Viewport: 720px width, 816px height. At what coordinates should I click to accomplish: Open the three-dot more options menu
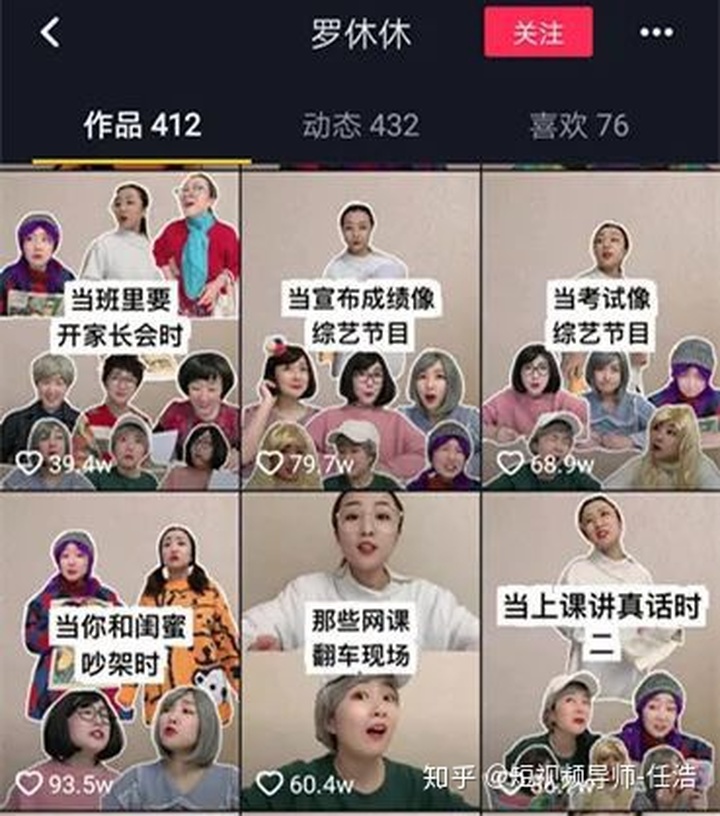click(656, 33)
